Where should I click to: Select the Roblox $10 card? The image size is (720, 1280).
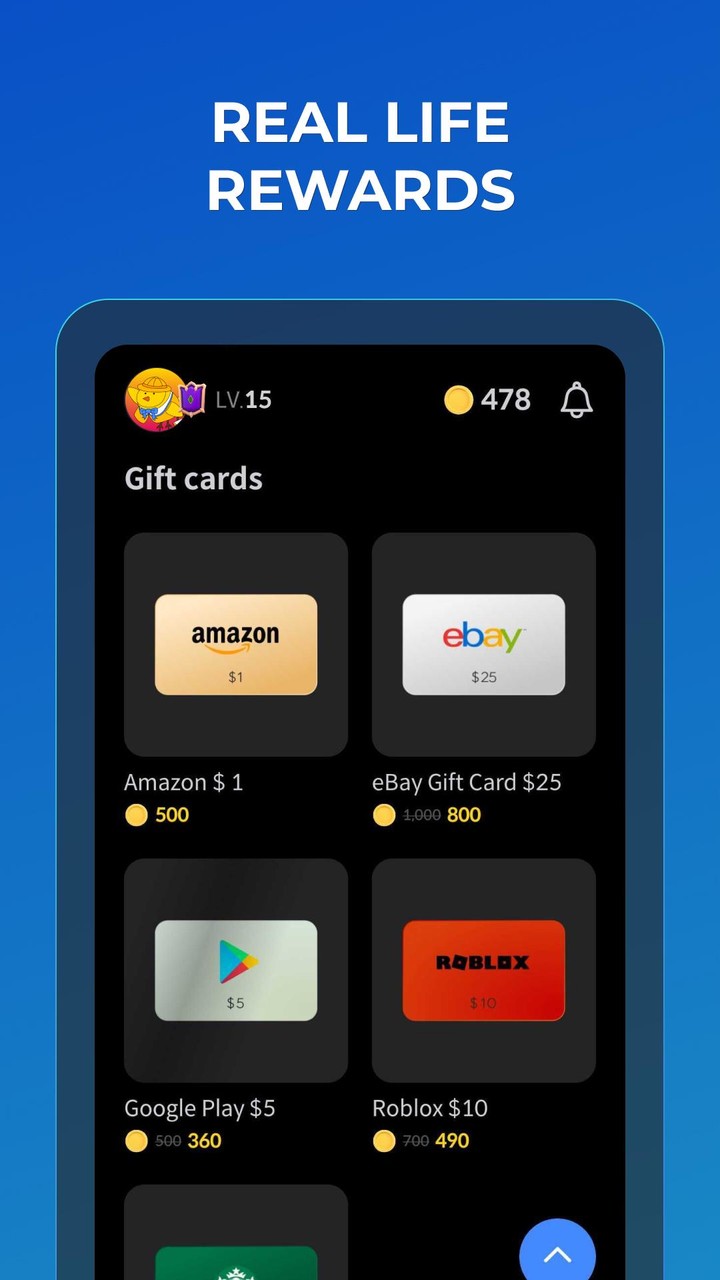coord(483,970)
